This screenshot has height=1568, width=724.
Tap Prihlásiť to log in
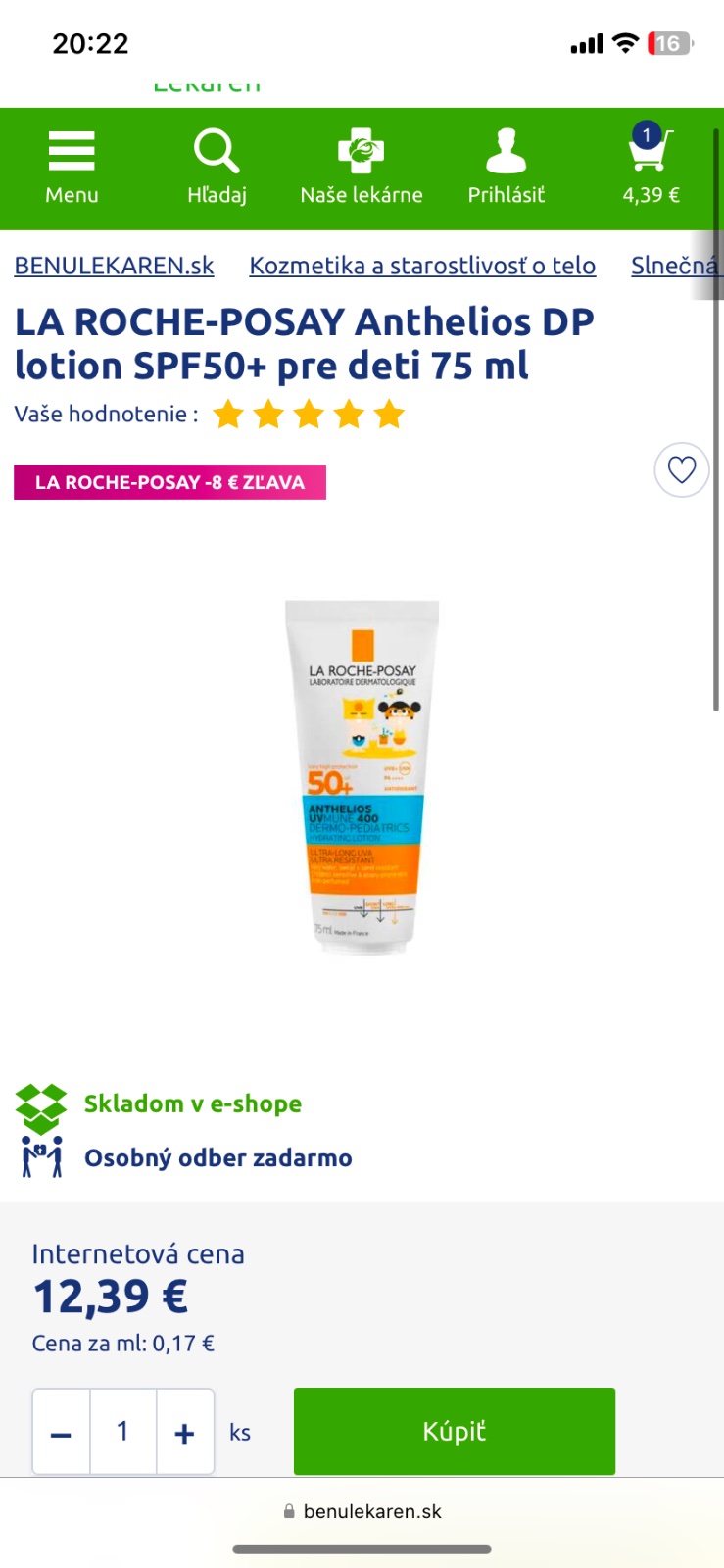pos(506,167)
